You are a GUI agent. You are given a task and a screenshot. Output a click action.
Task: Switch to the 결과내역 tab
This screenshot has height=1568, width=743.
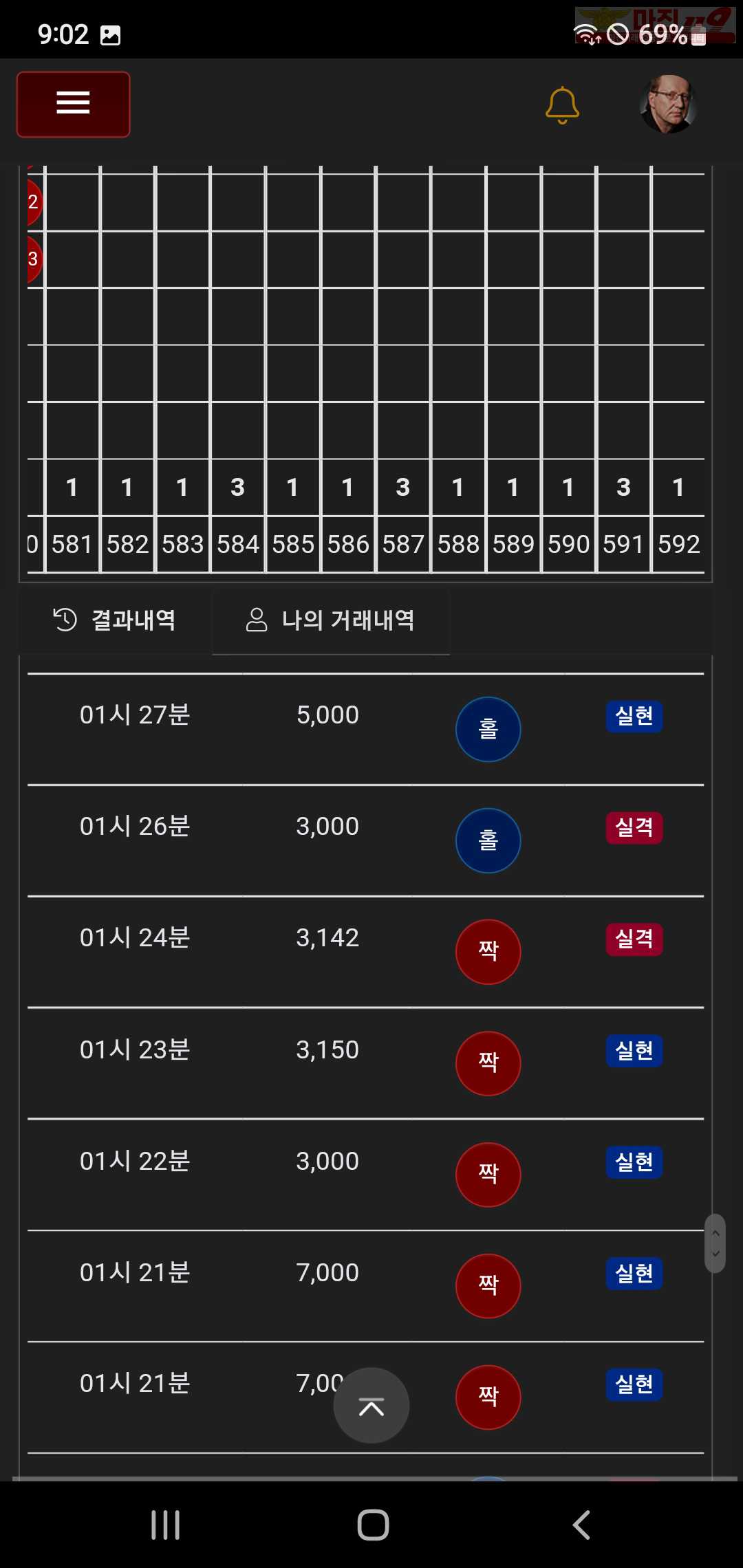(115, 620)
